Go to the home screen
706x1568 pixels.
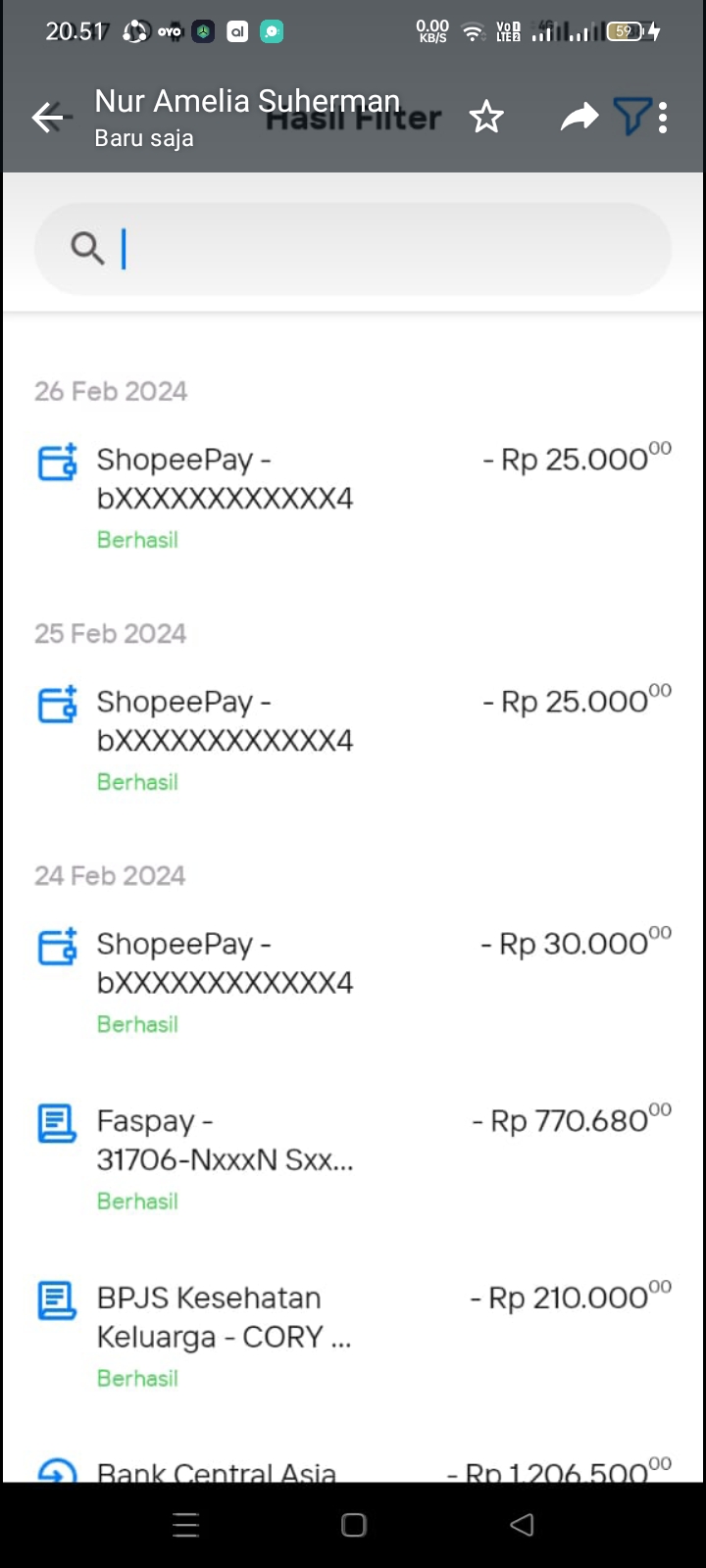[x=354, y=1525]
